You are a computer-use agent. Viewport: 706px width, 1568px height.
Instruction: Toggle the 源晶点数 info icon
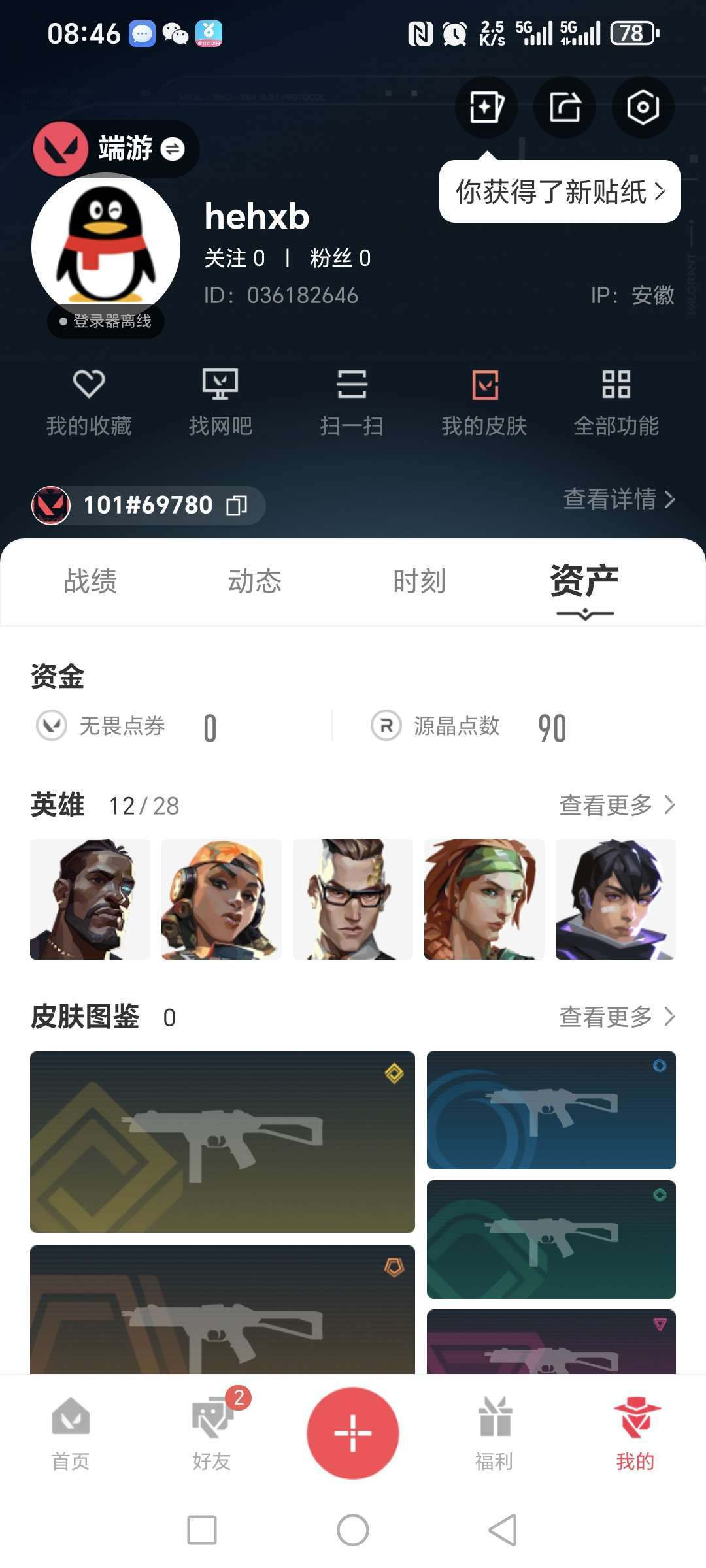pyautogui.click(x=386, y=727)
